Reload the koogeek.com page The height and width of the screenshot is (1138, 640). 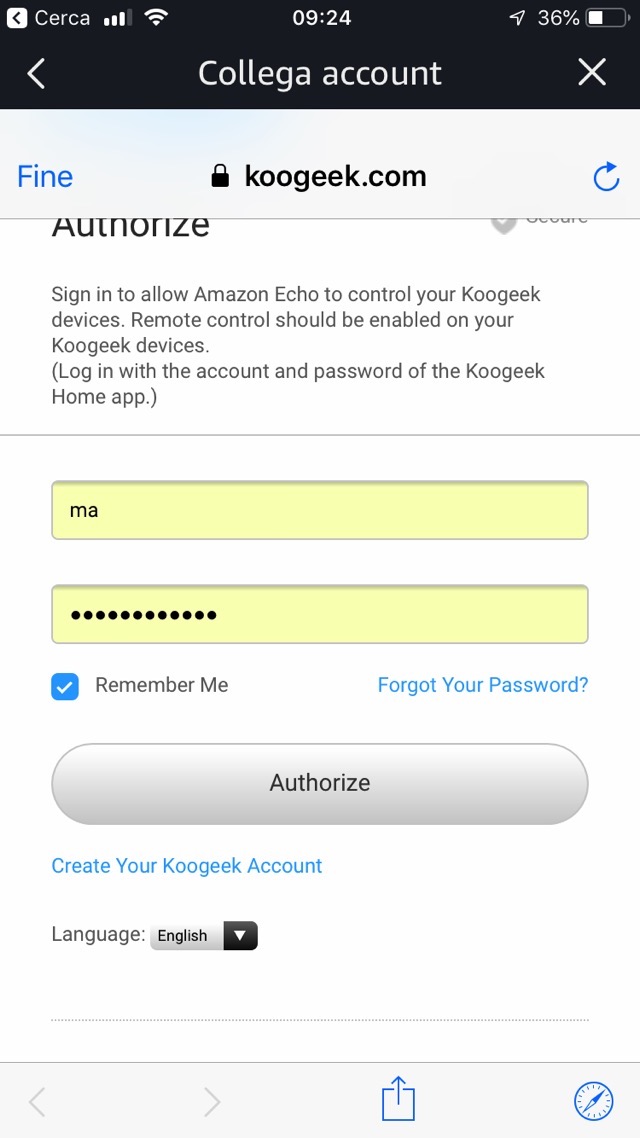click(x=606, y=177)
